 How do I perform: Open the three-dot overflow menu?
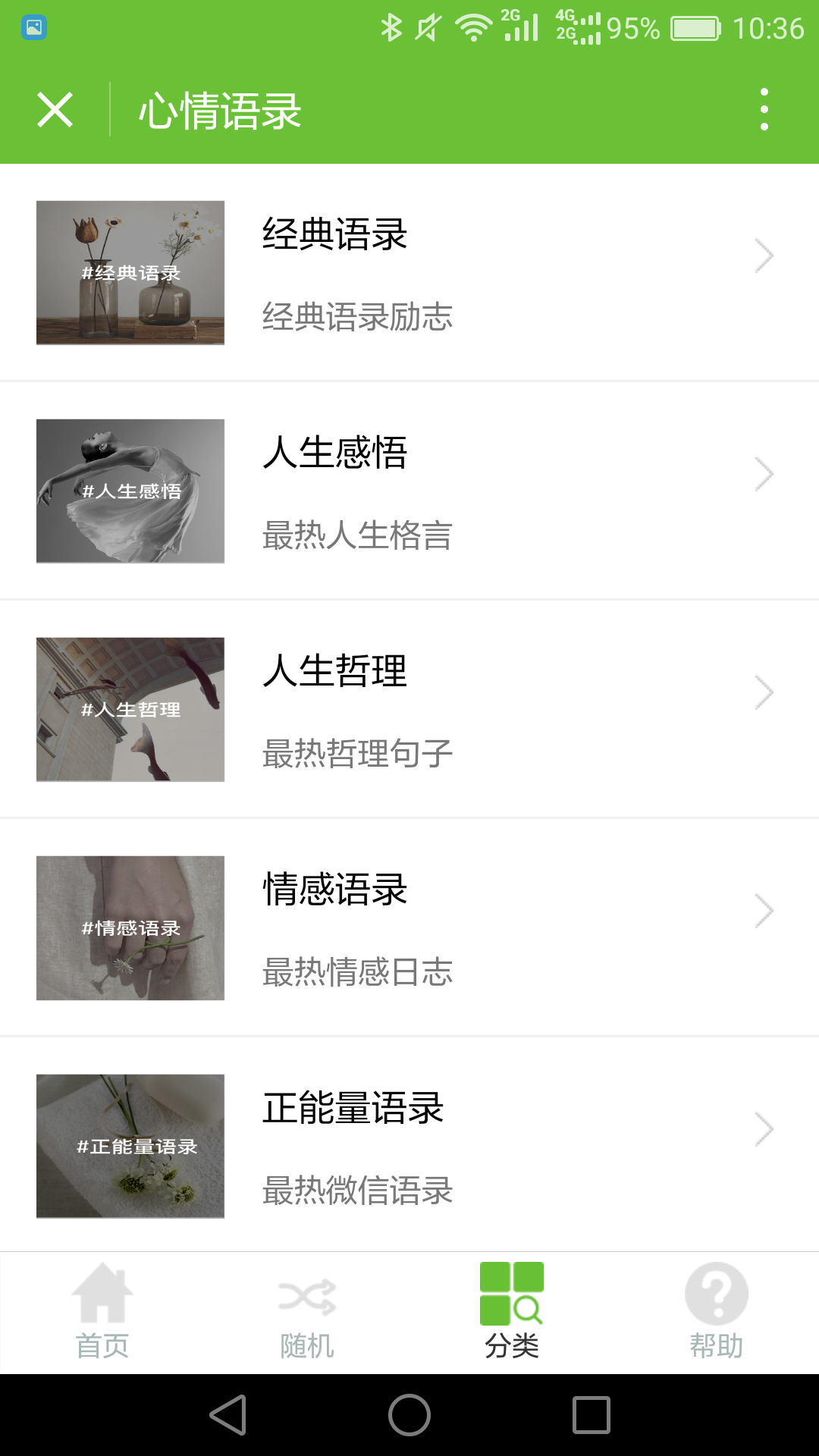[764, 110]
